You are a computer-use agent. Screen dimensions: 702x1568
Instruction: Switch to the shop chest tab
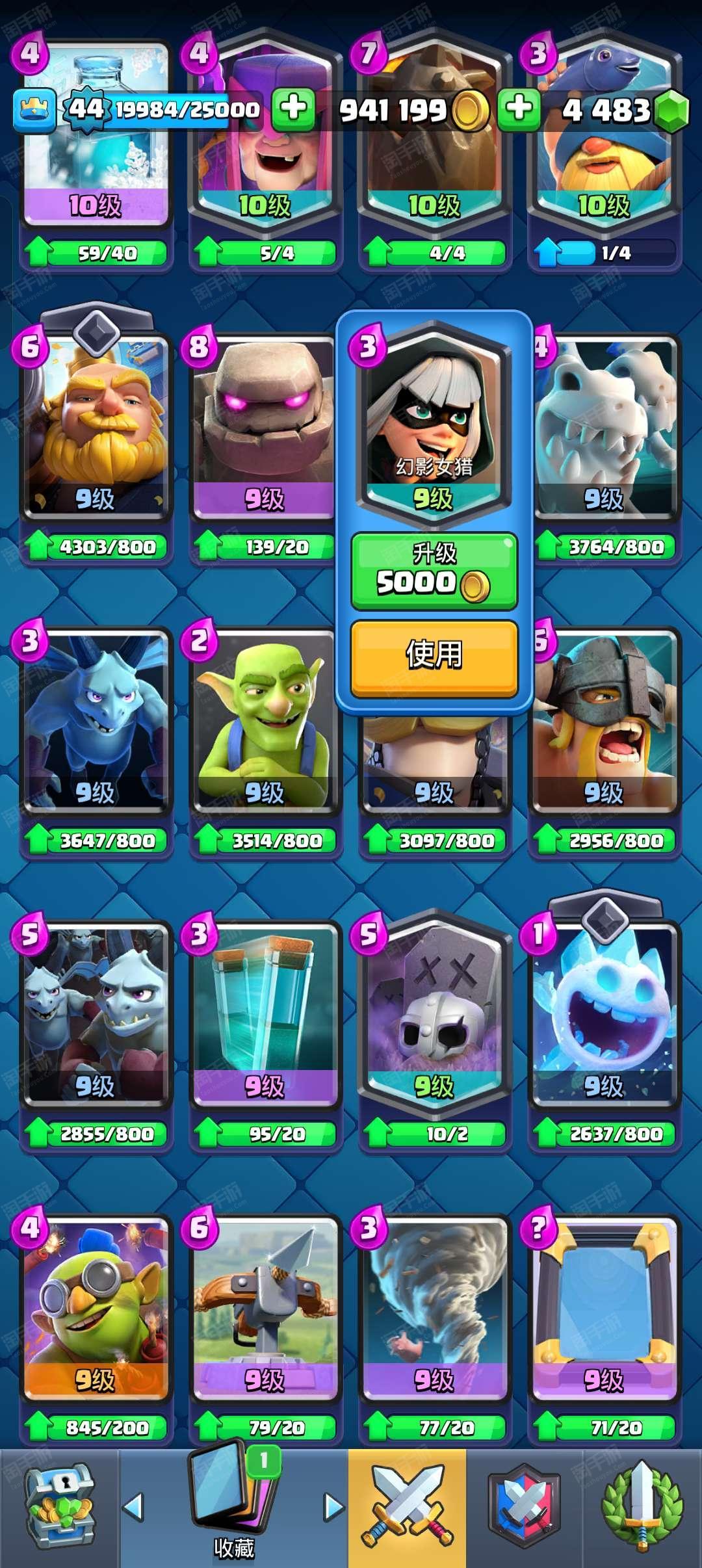click(60, 1508)
